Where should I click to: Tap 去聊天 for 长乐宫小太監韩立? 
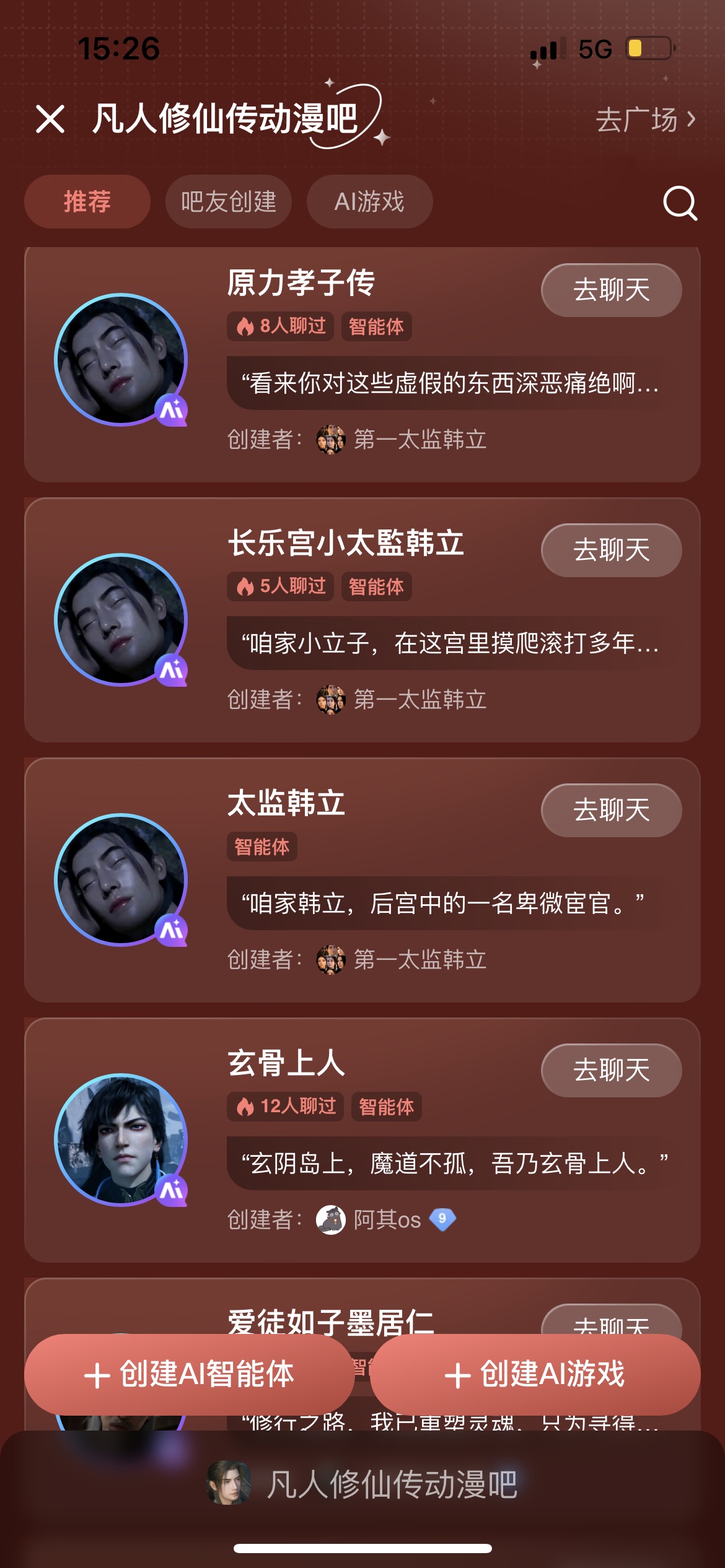click(611, 551)
